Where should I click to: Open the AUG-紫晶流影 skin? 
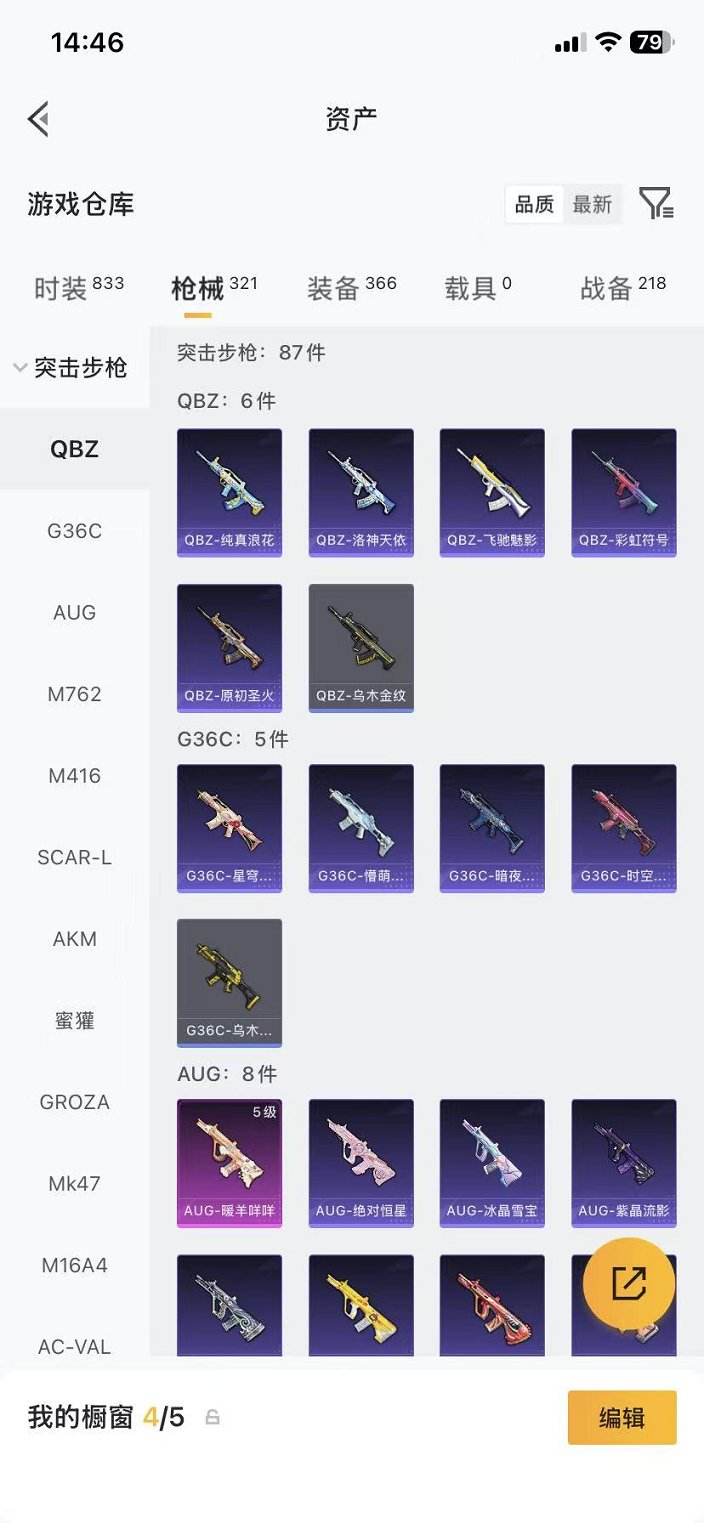623,1163
